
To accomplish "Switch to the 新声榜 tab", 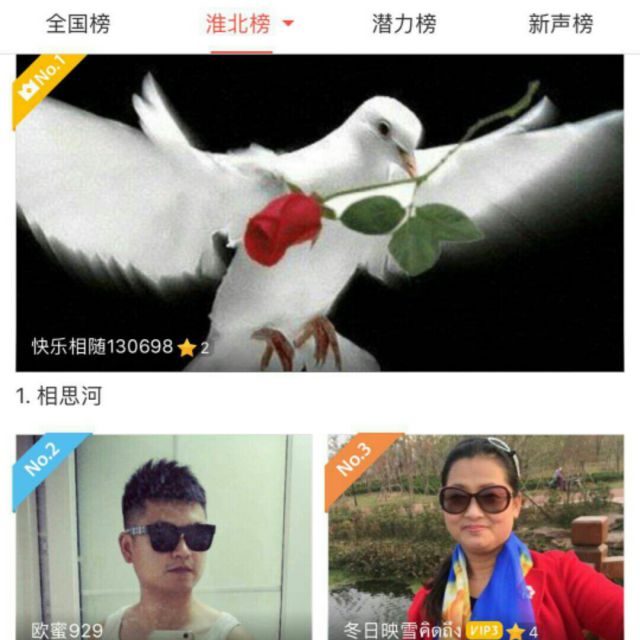I will pyautogui.click(x=560, y=25).
